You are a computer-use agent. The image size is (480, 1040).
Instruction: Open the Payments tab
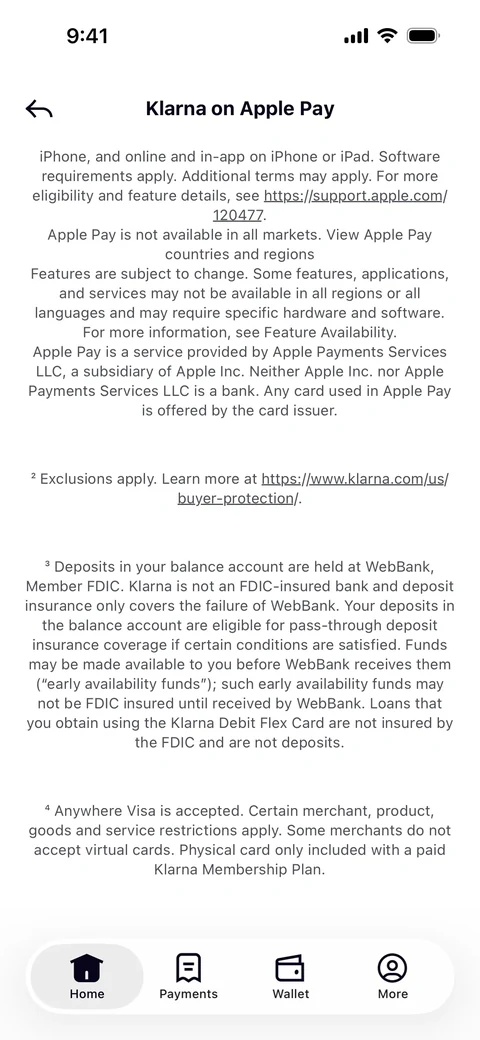point(188,976)
